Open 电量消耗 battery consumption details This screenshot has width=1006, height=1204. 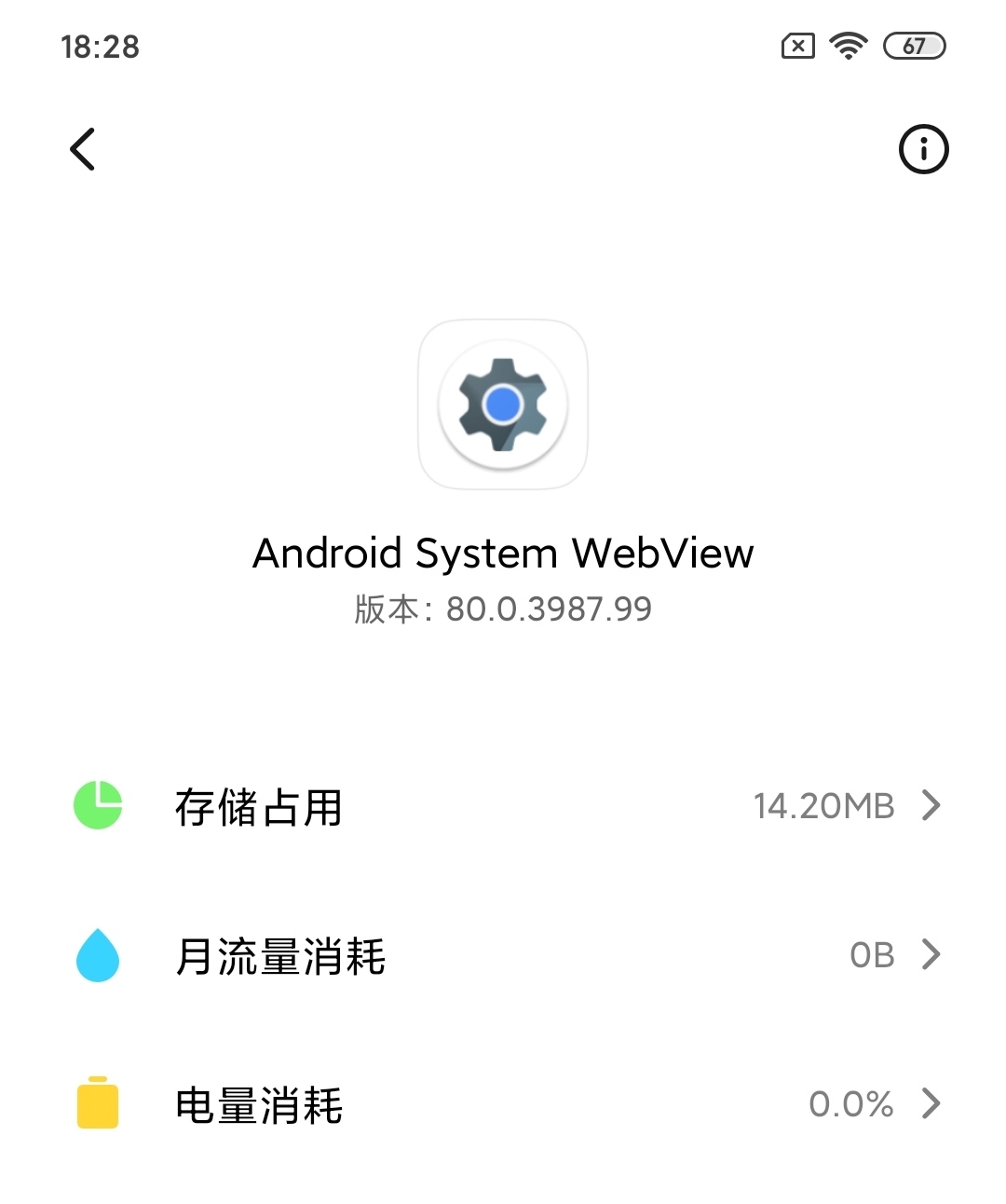(x=503, y=1104)
